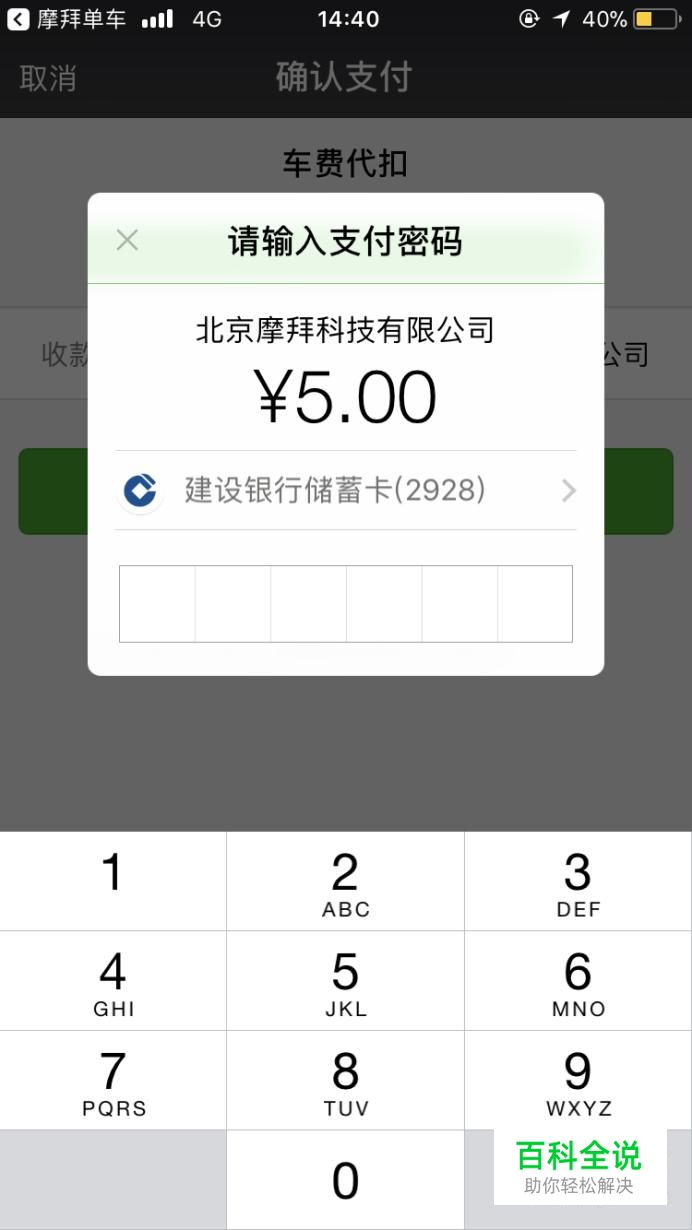Enter digit 0 on the keypad
692x1230 pixels.
345,1180
